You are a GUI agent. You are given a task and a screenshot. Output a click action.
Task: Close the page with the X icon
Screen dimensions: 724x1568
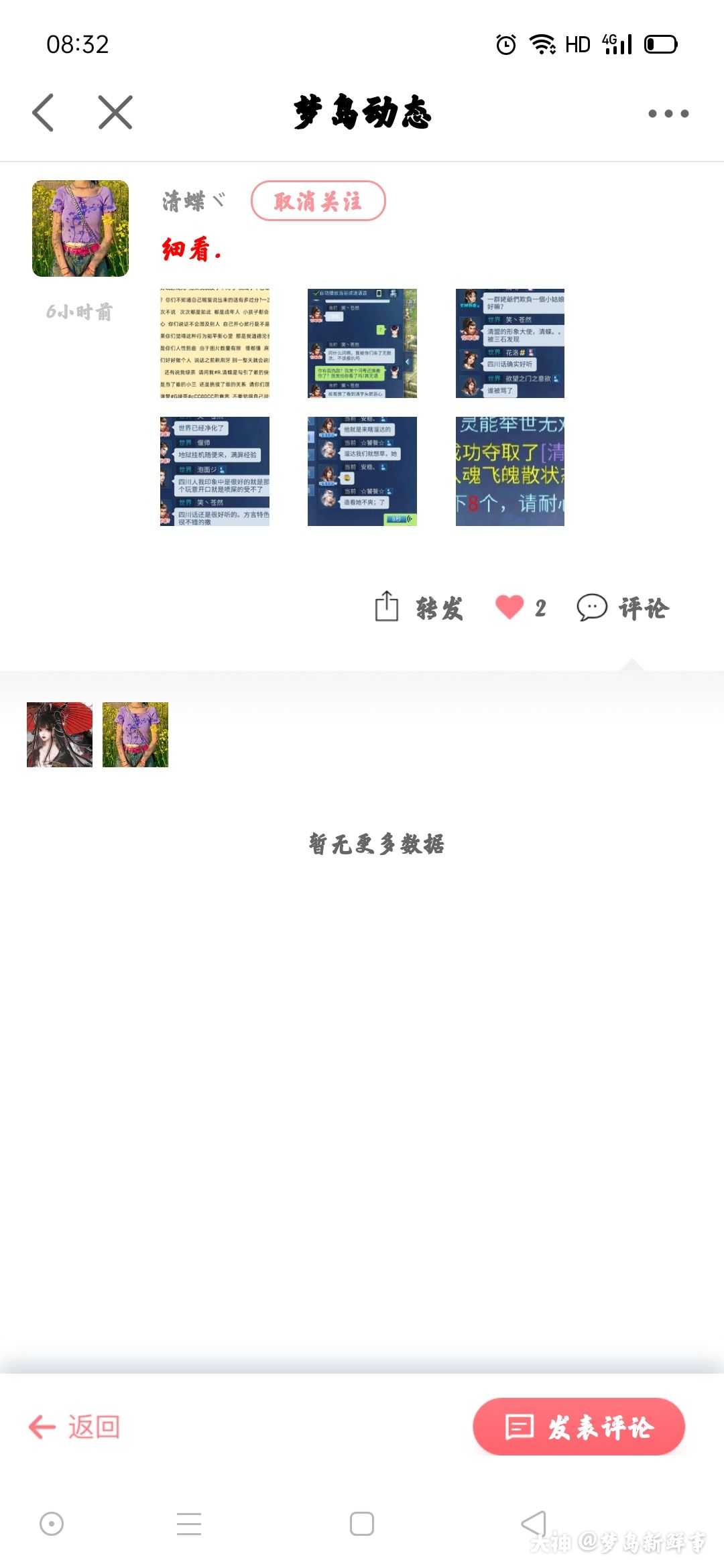[x=114, y=113]
